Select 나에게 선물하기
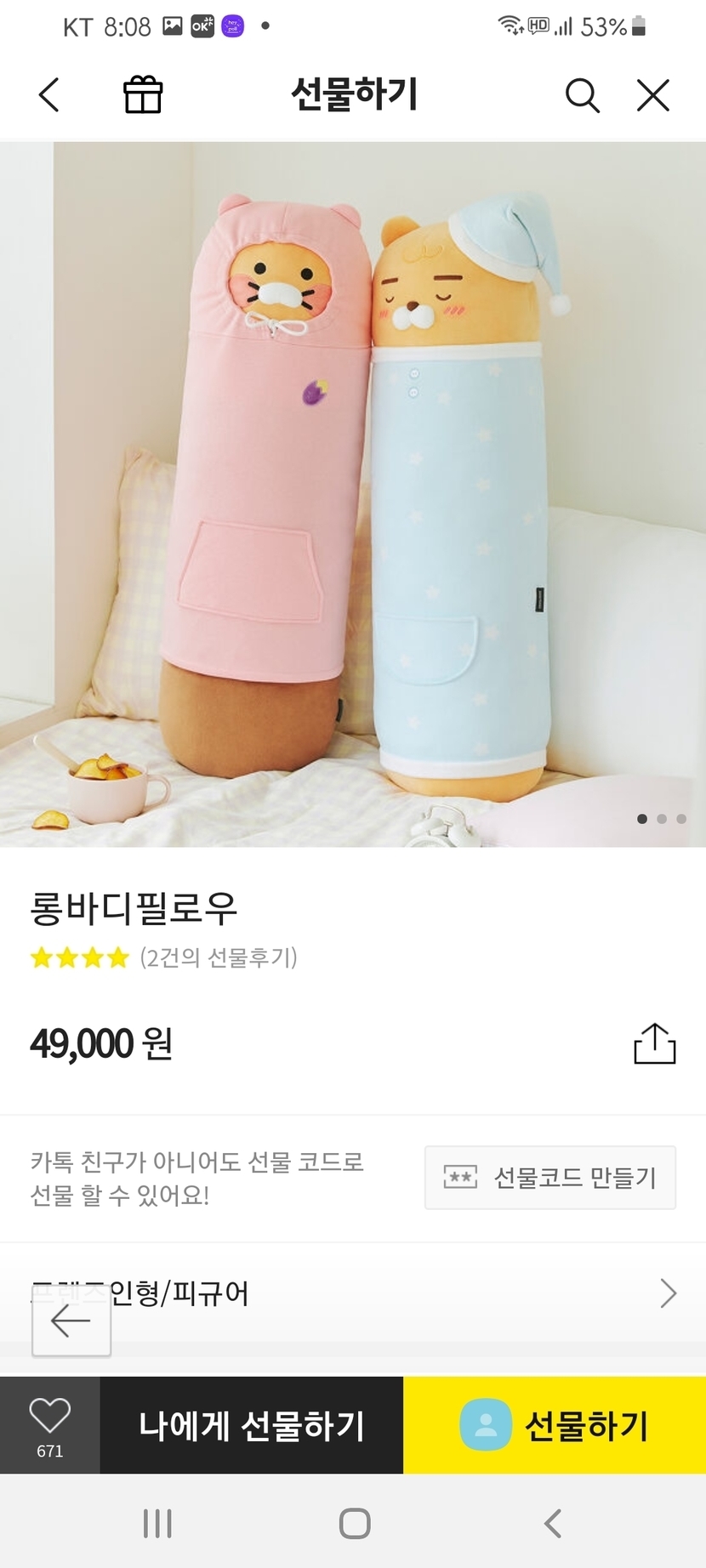Viewport: 706px width, 1568px height. 252,1425
